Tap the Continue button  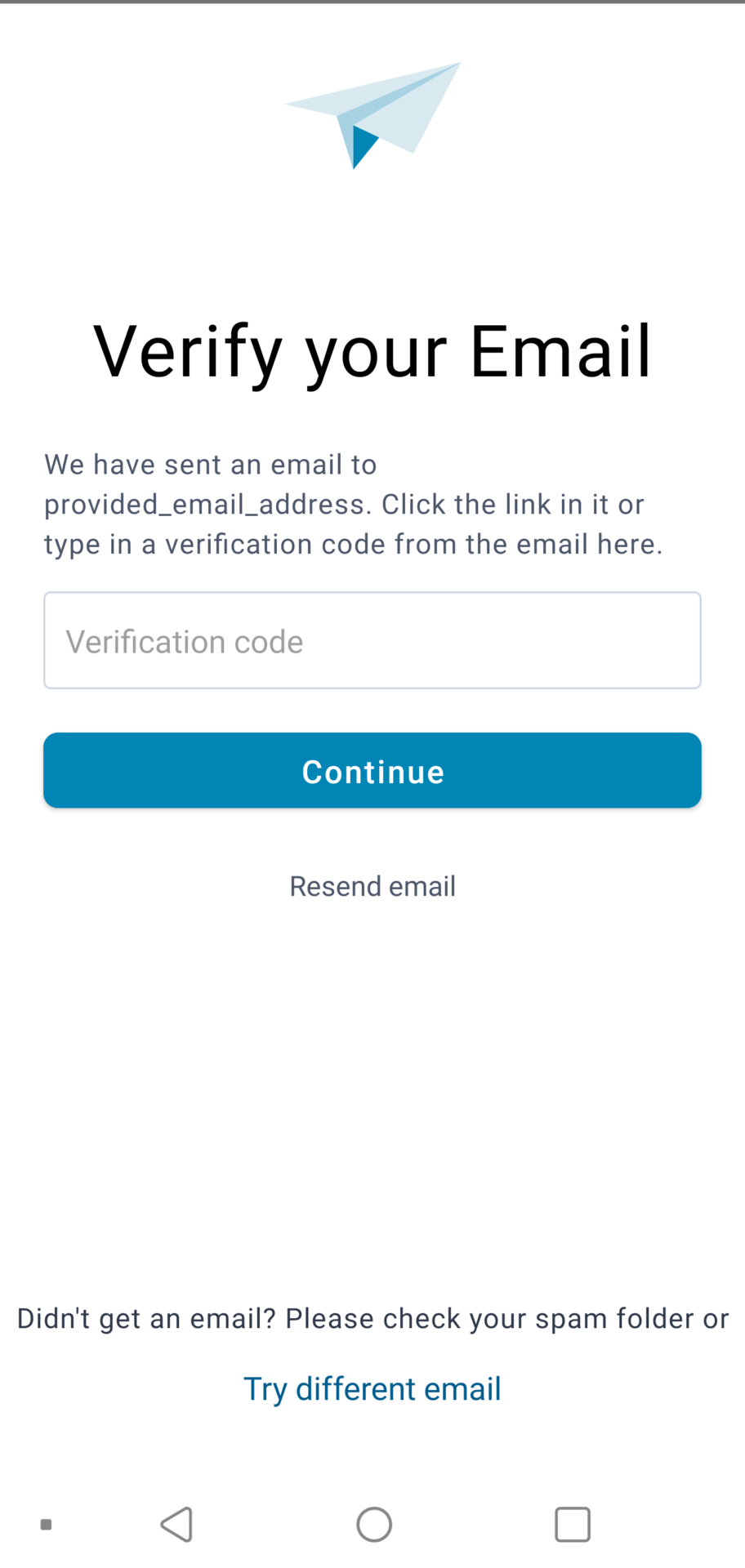tap(372, 771)
